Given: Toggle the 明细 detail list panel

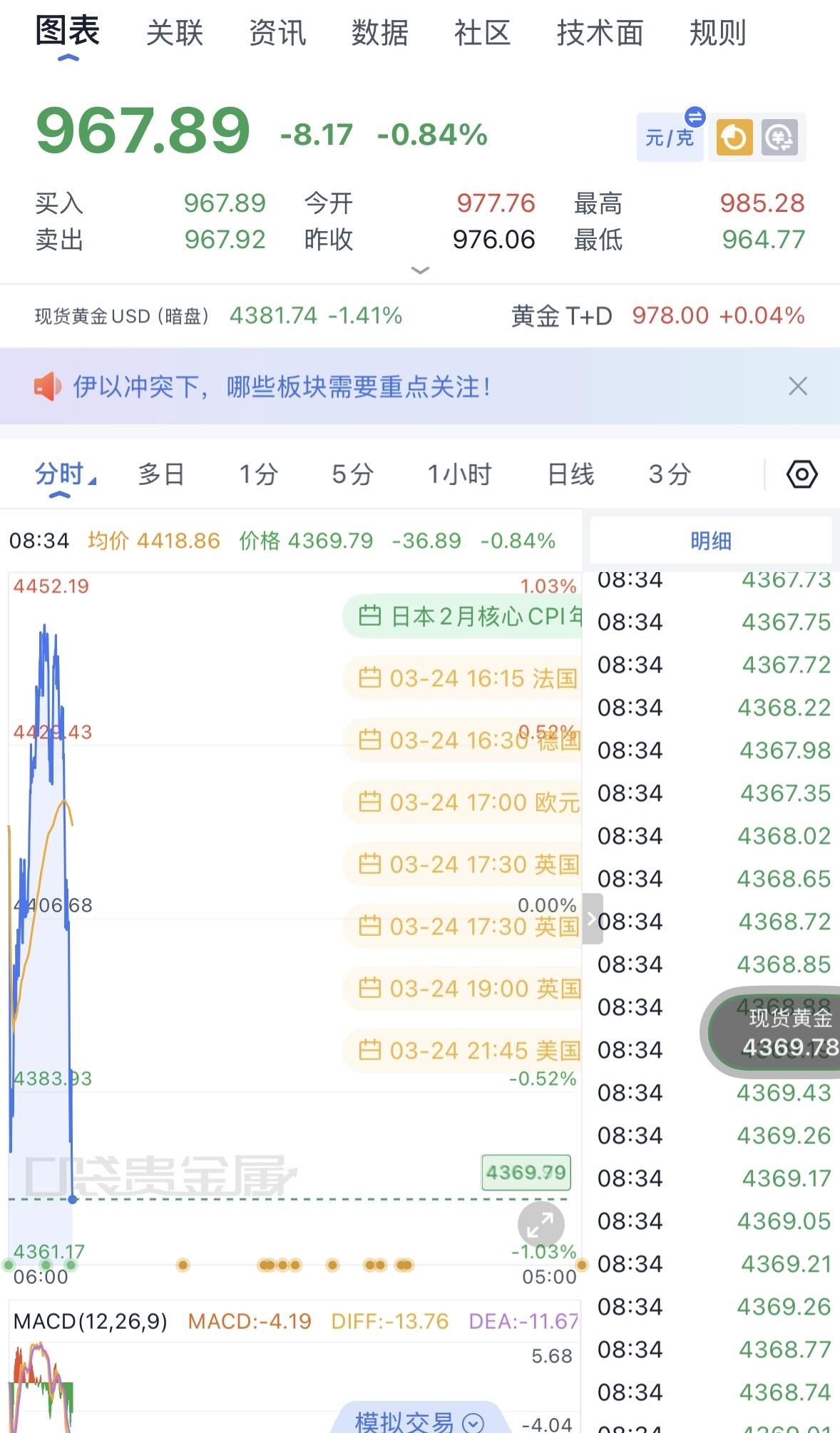Looking at the screenshot, I should (x=710, y=540).
